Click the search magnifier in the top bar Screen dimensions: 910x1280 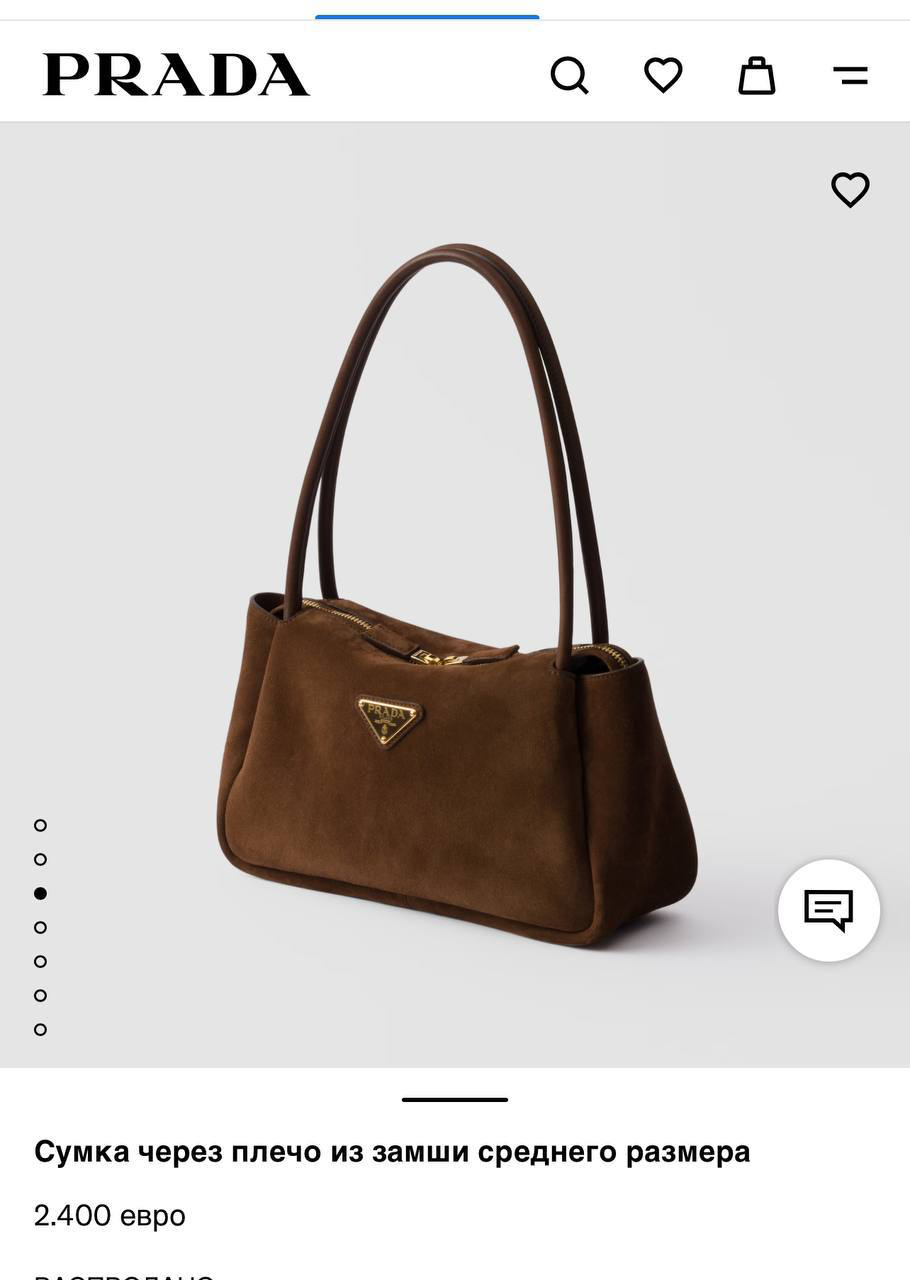(569, 74)
